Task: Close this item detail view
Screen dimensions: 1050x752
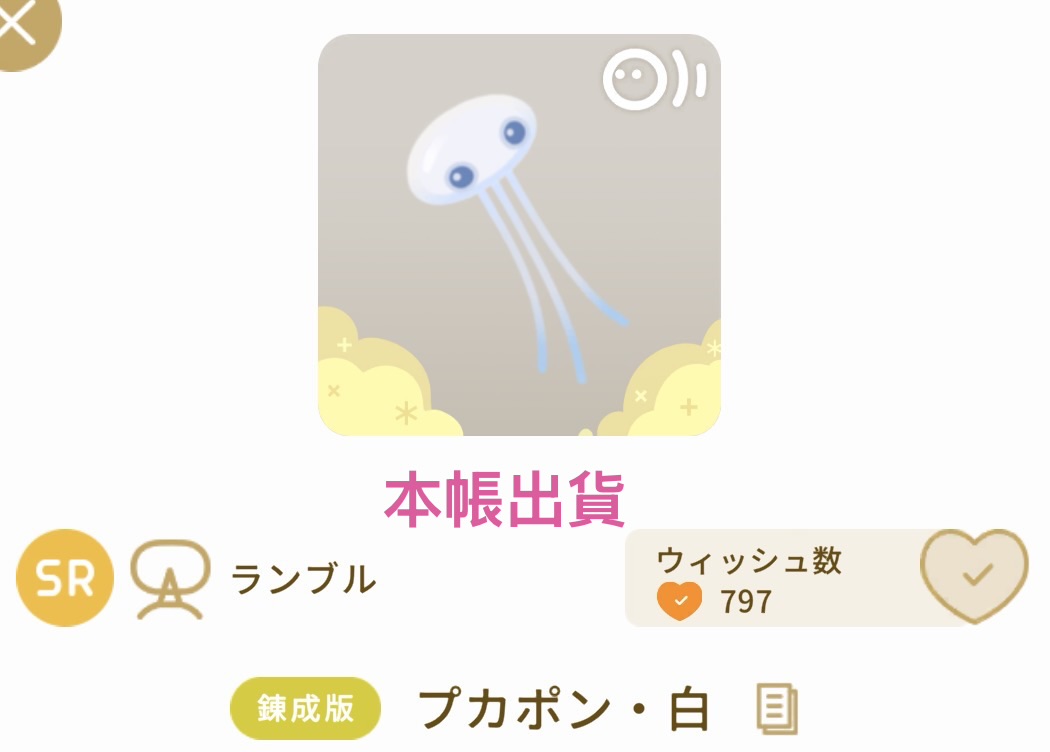Action: (22, 25)
